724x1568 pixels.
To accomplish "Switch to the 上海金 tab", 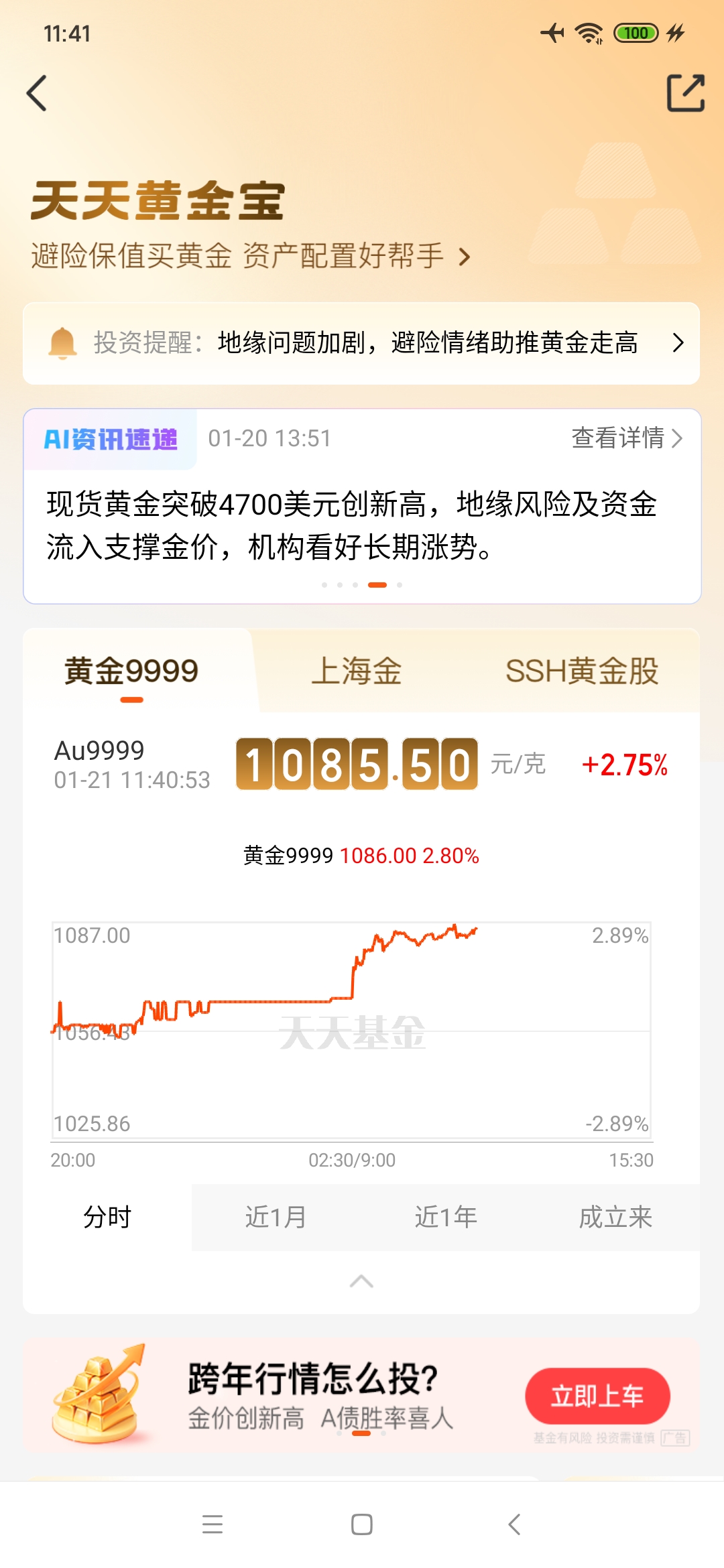I will [x=357, y=673].
